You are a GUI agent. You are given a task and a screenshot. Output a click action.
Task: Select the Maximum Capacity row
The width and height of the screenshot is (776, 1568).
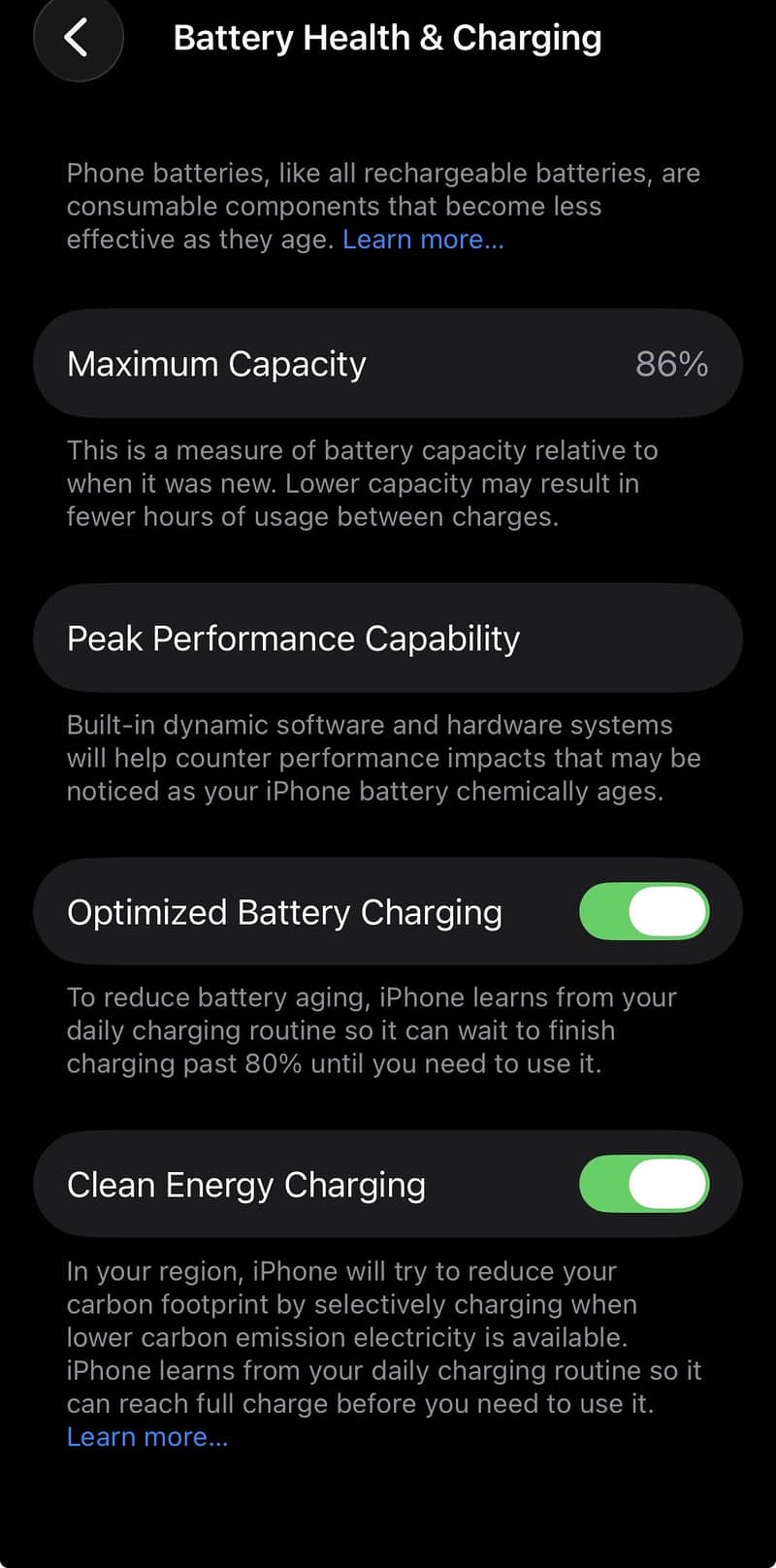click(388, 364)
